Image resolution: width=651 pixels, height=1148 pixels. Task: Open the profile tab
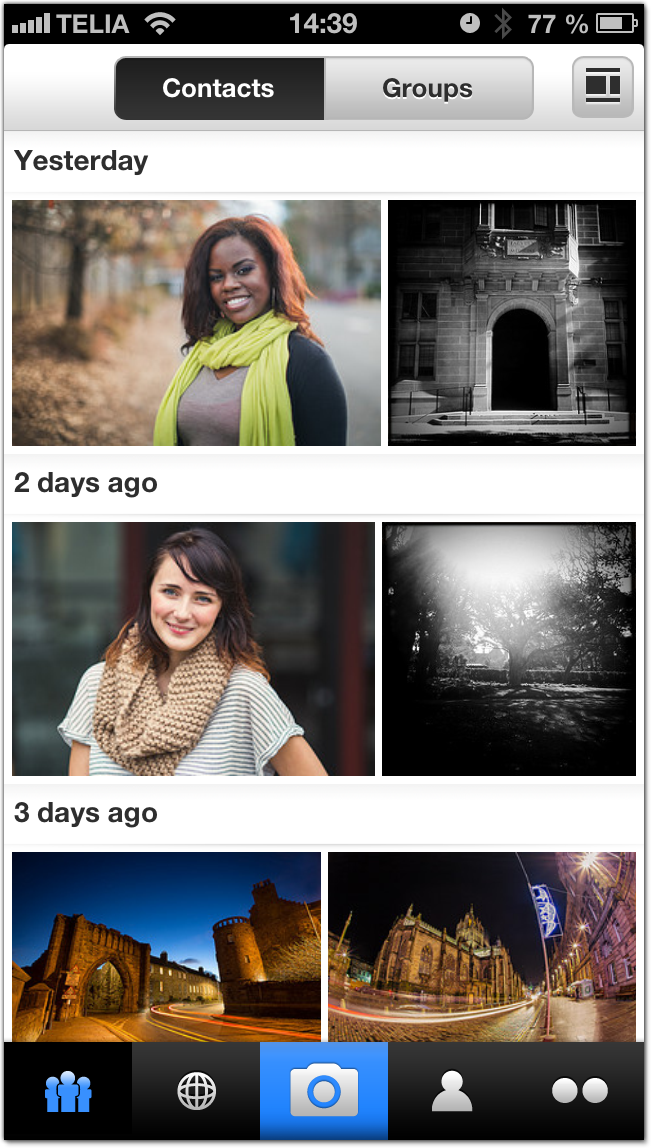(452, 1091)
